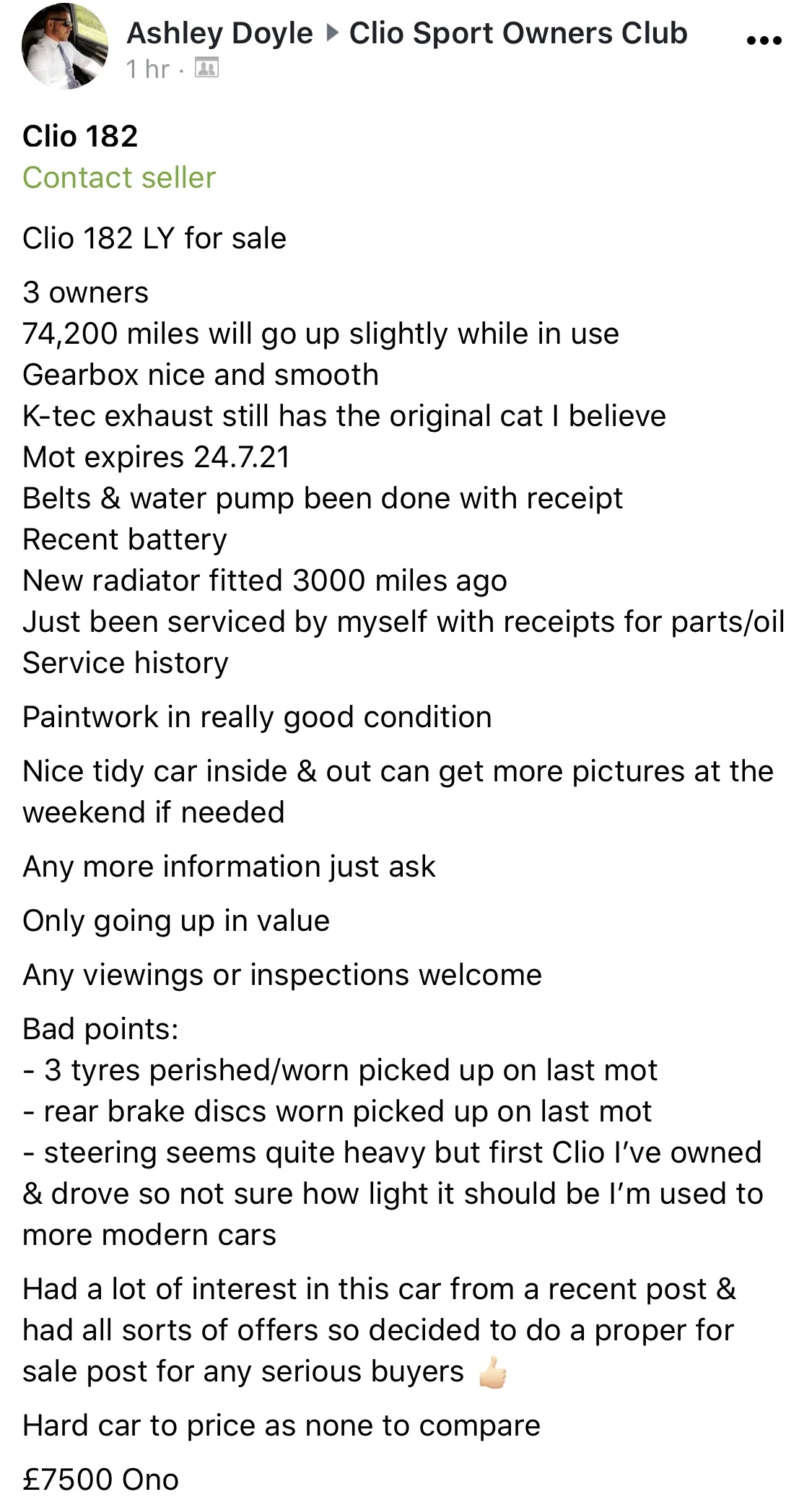Open the Clio Sport Owners Club group

(x=518, y=33)
